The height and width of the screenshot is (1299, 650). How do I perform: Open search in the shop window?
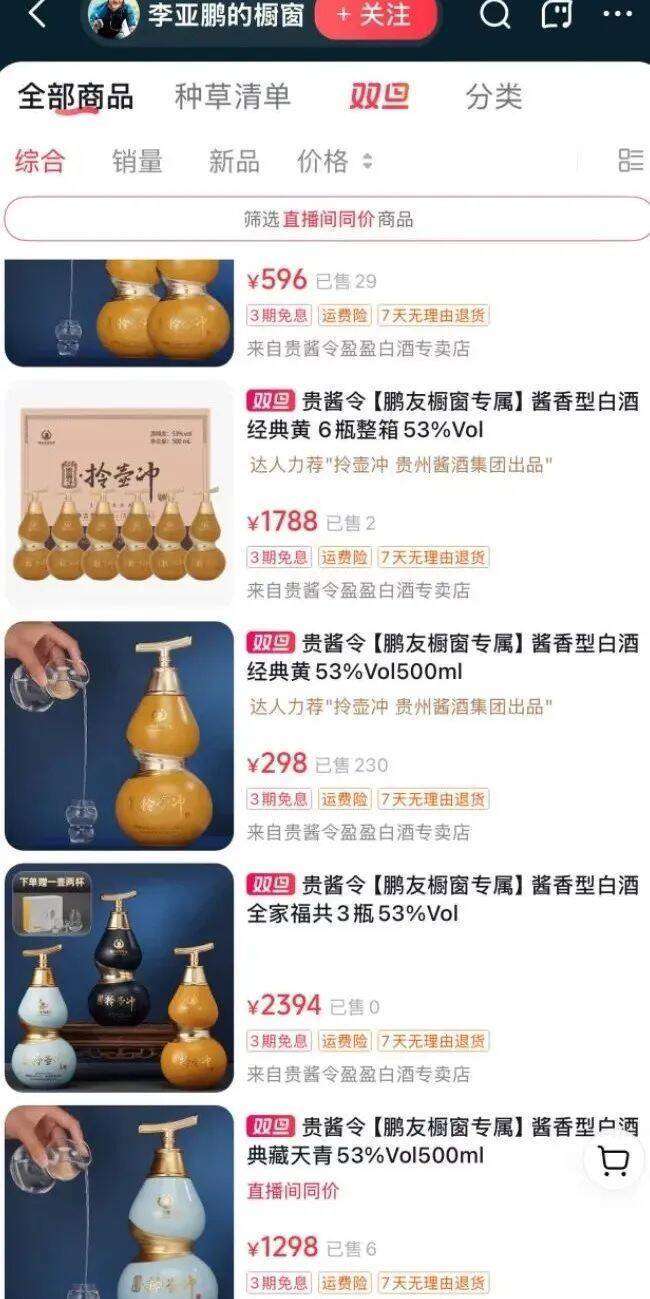[494, 15]
